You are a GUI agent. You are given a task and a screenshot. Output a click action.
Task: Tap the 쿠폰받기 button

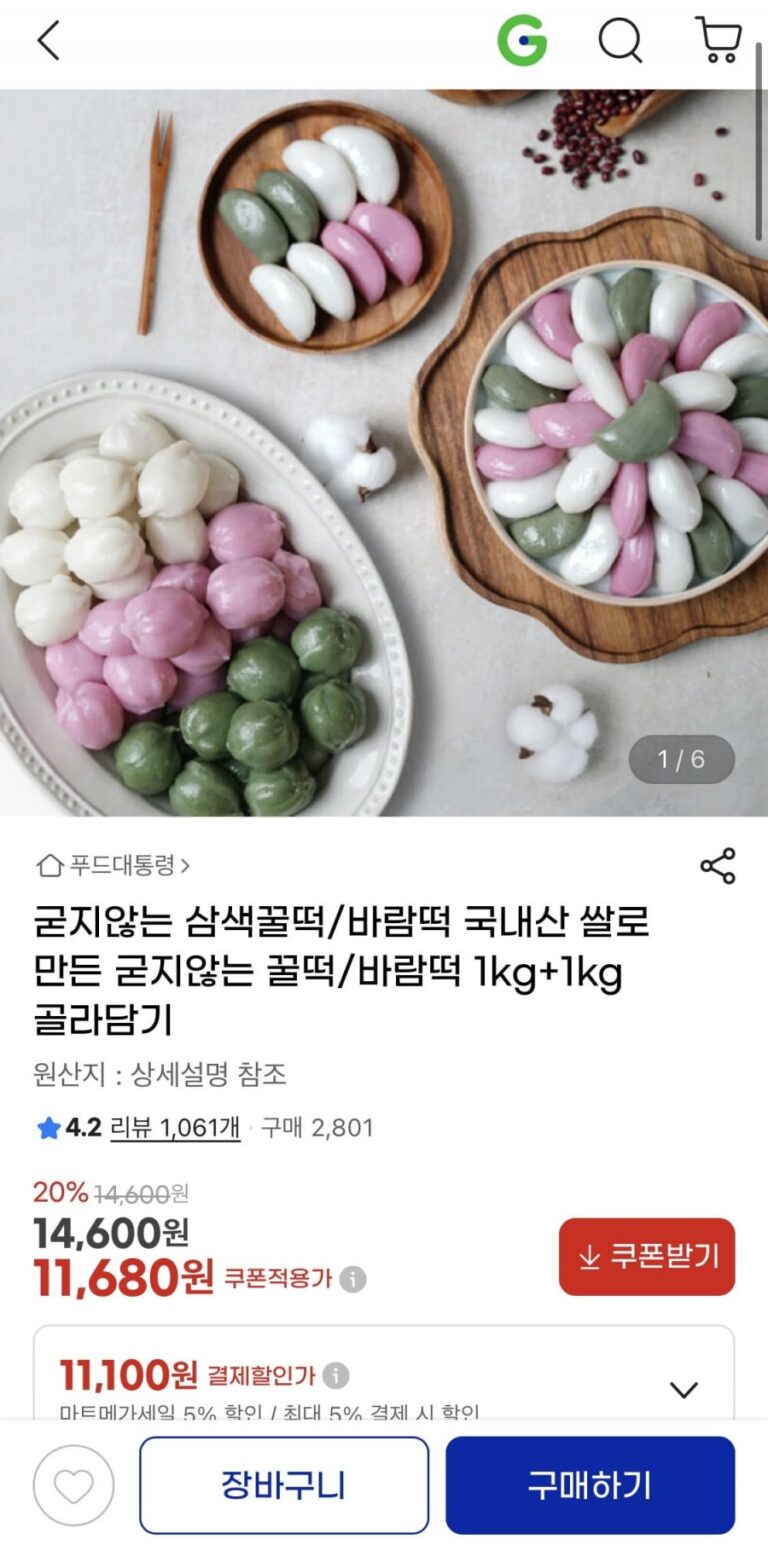pos(646,1256)
